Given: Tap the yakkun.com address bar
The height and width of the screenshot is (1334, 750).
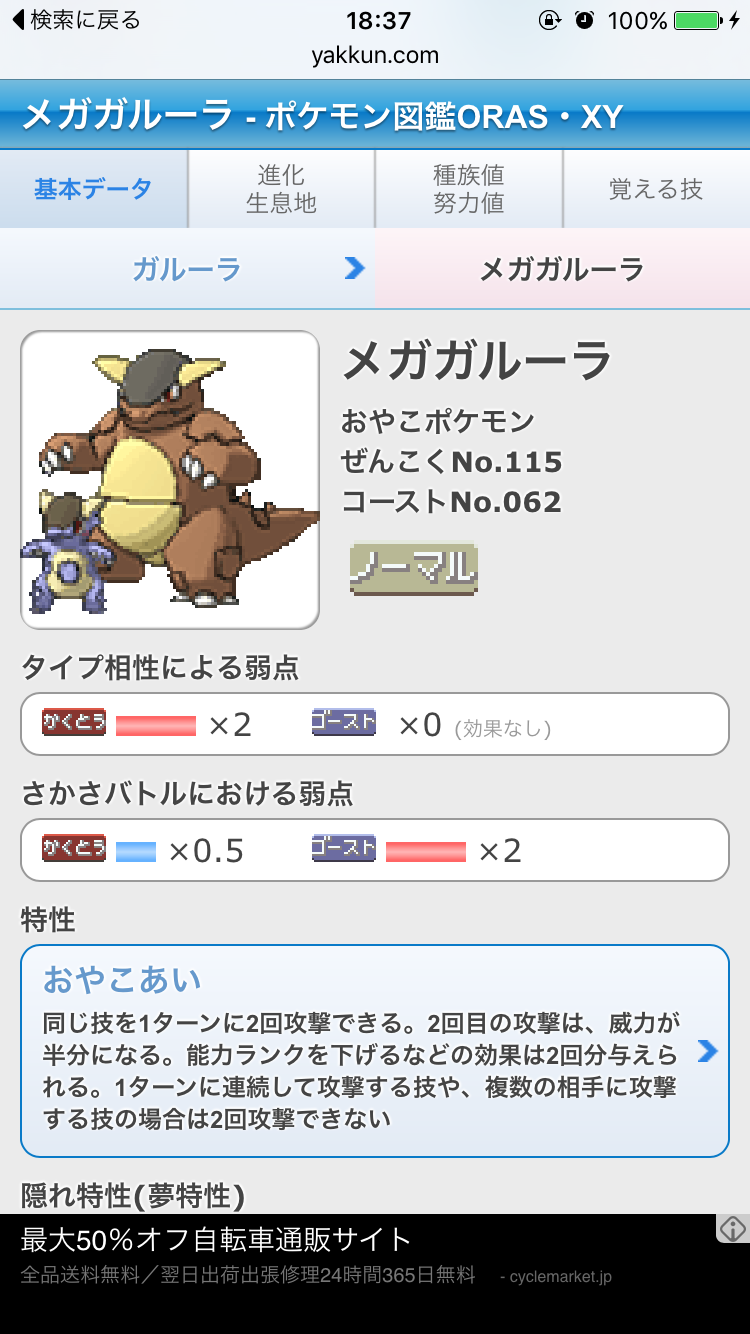Looking at the screenshot, I should (x=375, y=56).
